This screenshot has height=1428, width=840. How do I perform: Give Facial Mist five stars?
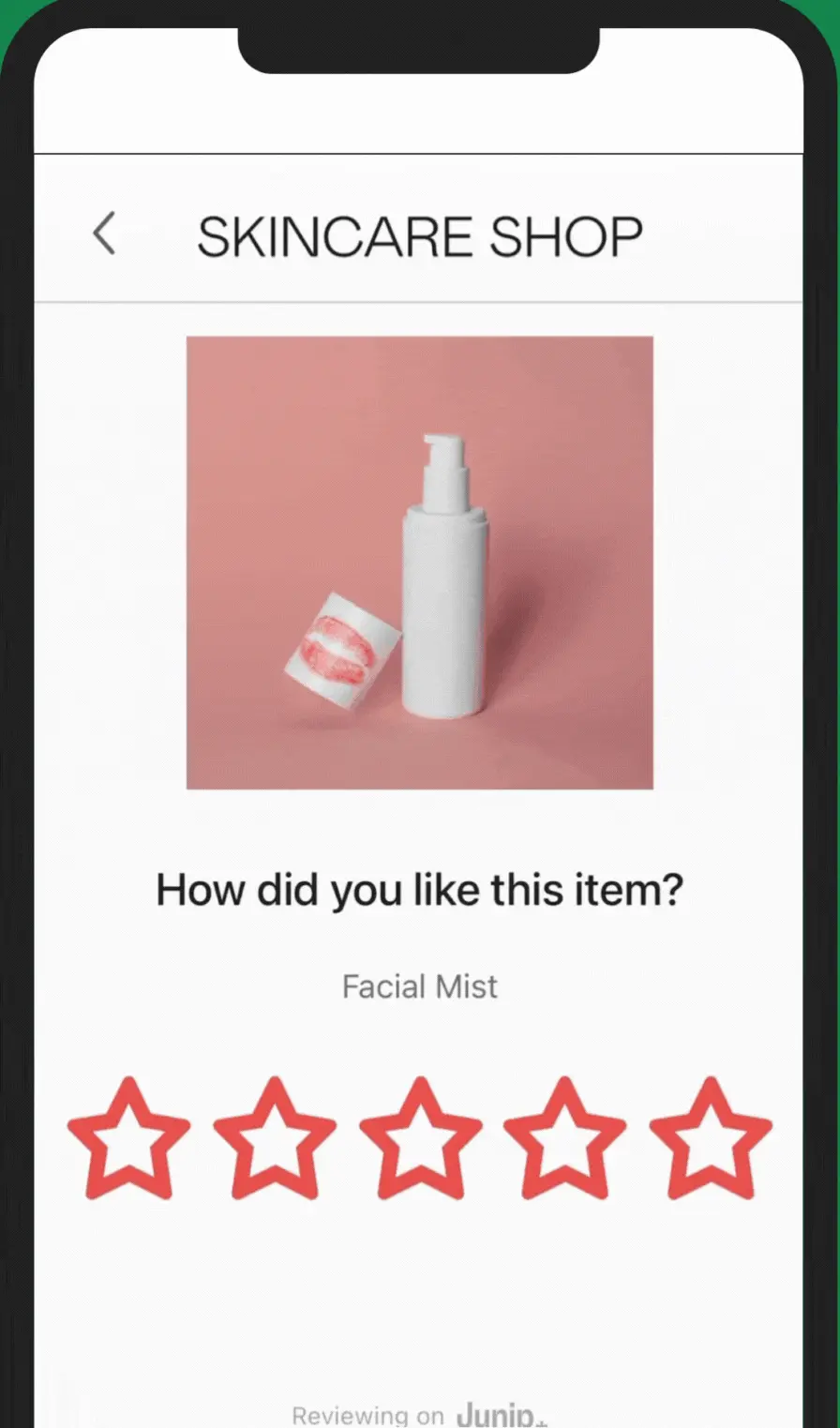pos(710,1140)
